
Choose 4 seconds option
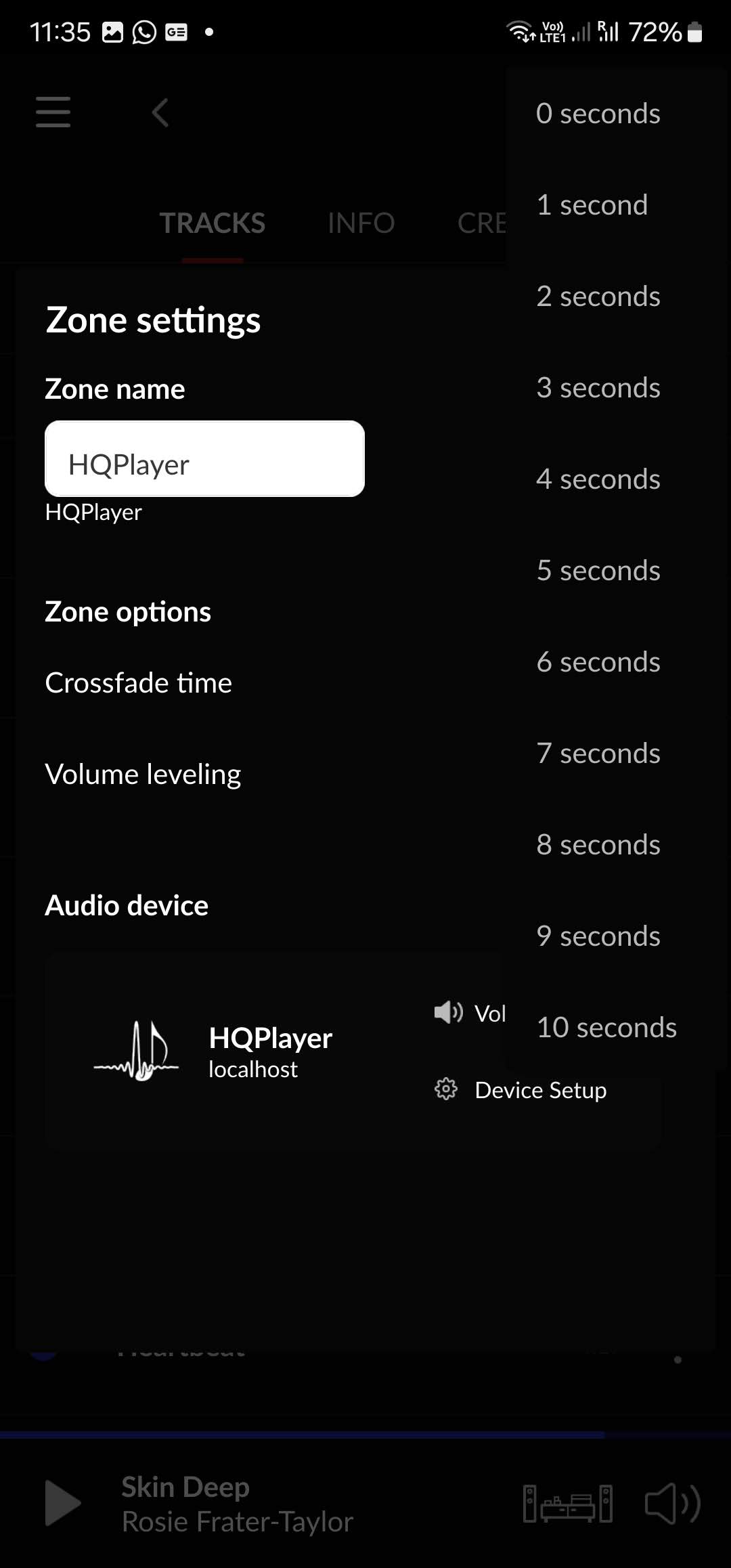pyautogui.click(x=616, y=479)
